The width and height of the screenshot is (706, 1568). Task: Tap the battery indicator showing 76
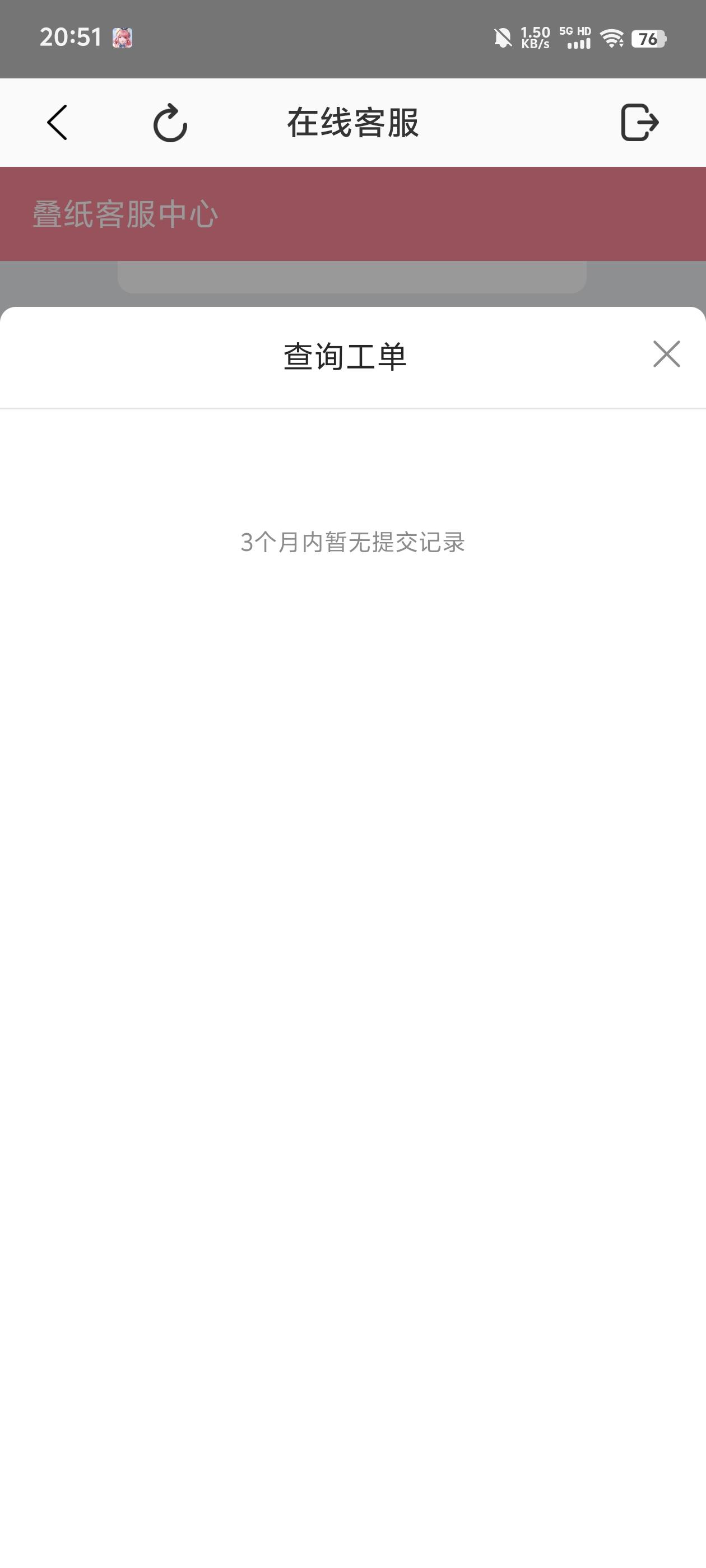[x=648, y=38]
